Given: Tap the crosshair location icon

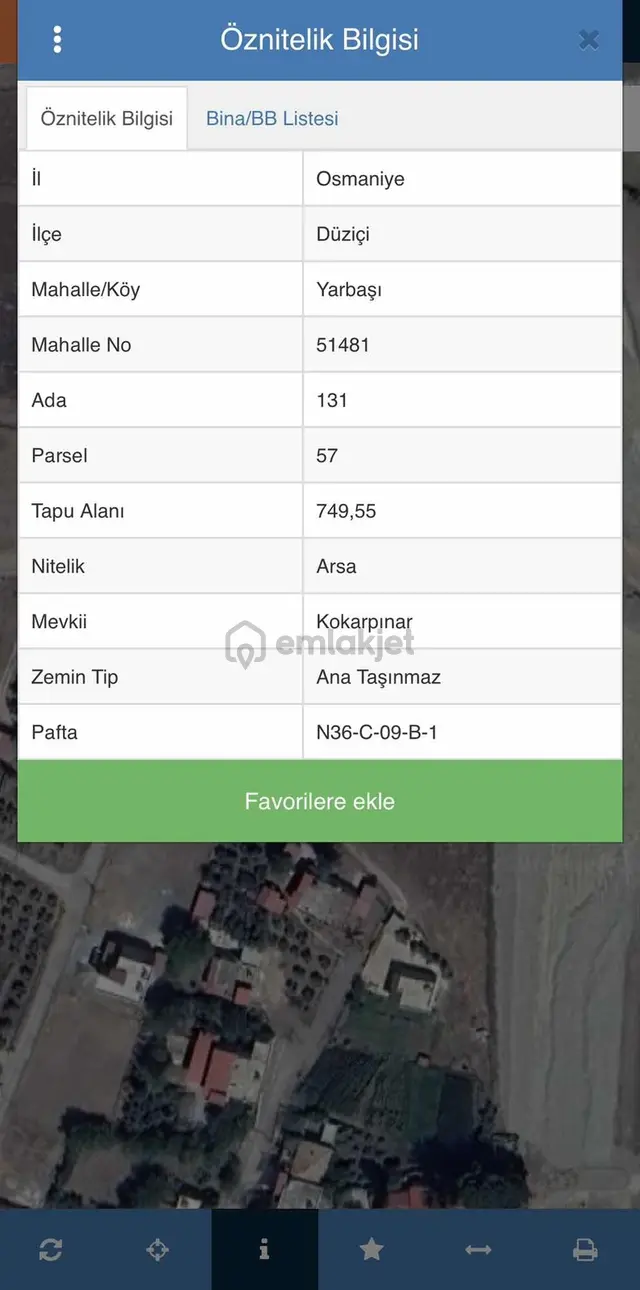Looking at the screenshot, I should [x=157, y=1249].
